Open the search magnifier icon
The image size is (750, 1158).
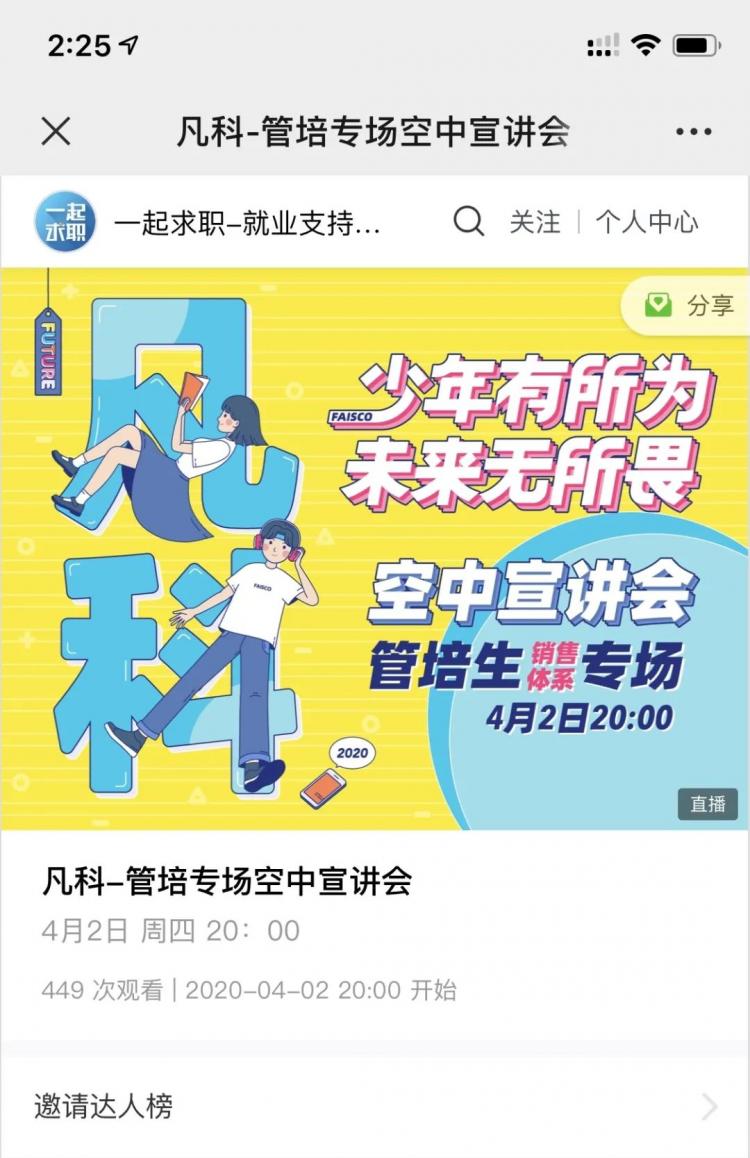click(468, 221)
